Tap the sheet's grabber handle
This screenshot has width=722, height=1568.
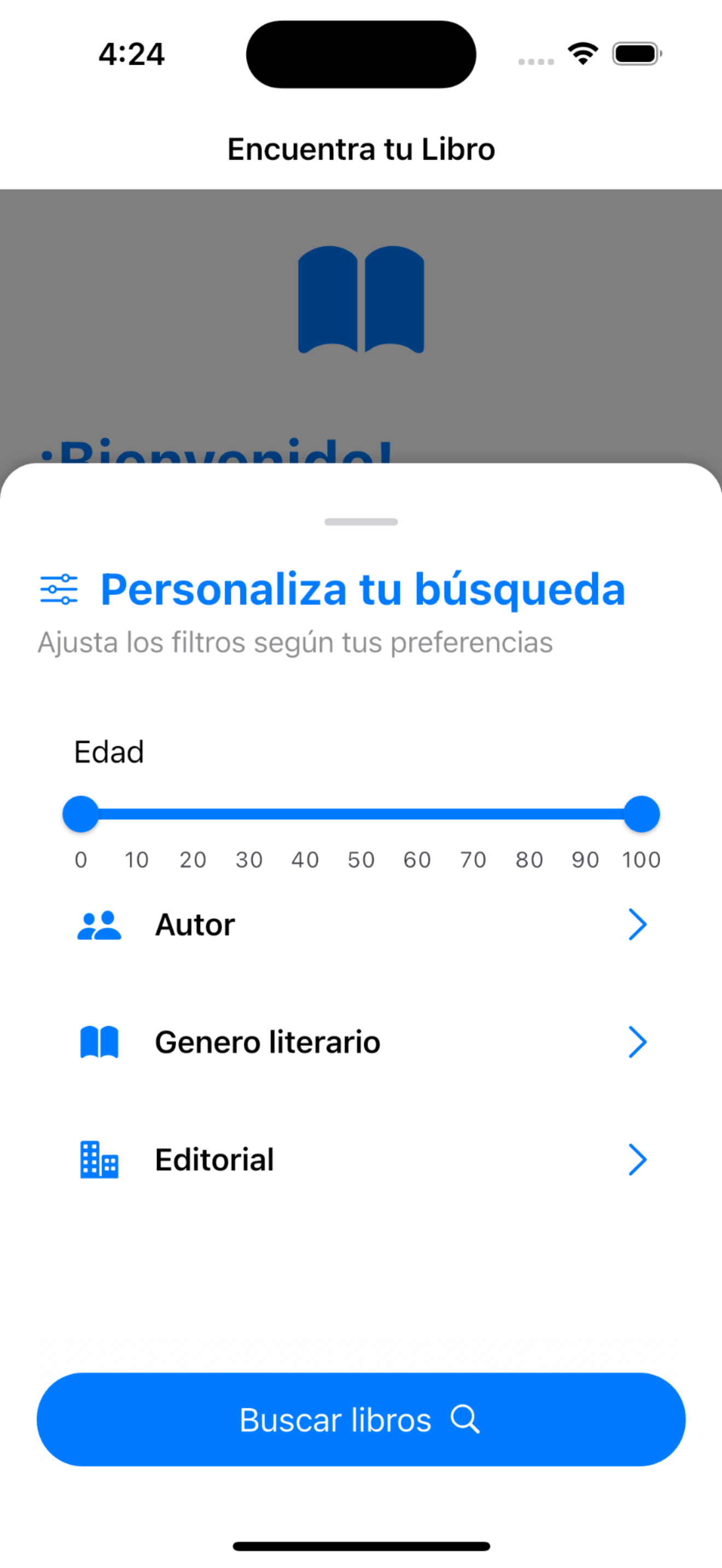pyautogui.click(x=361, y=522)
